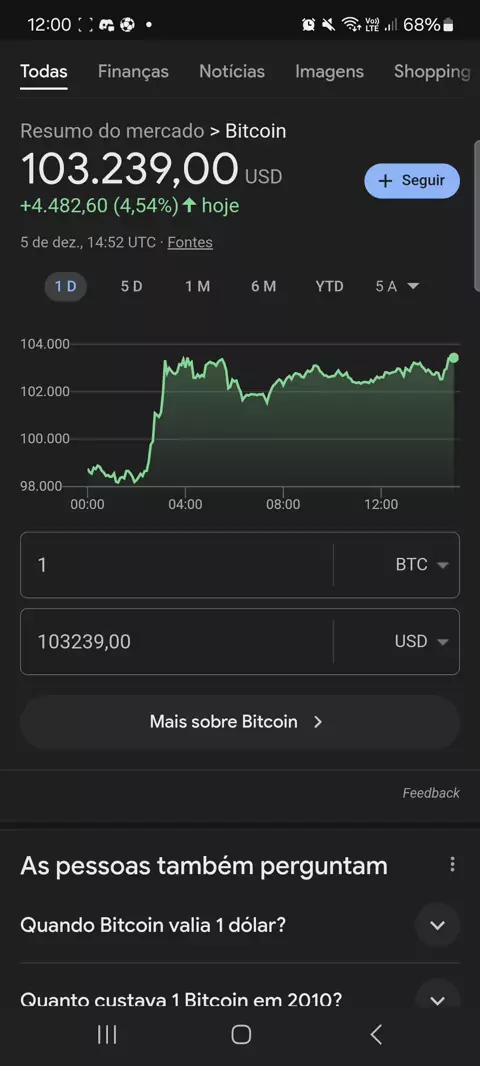480x1066 pixels.
Task: Show the 6 M chart range
Action: (264, 286)
